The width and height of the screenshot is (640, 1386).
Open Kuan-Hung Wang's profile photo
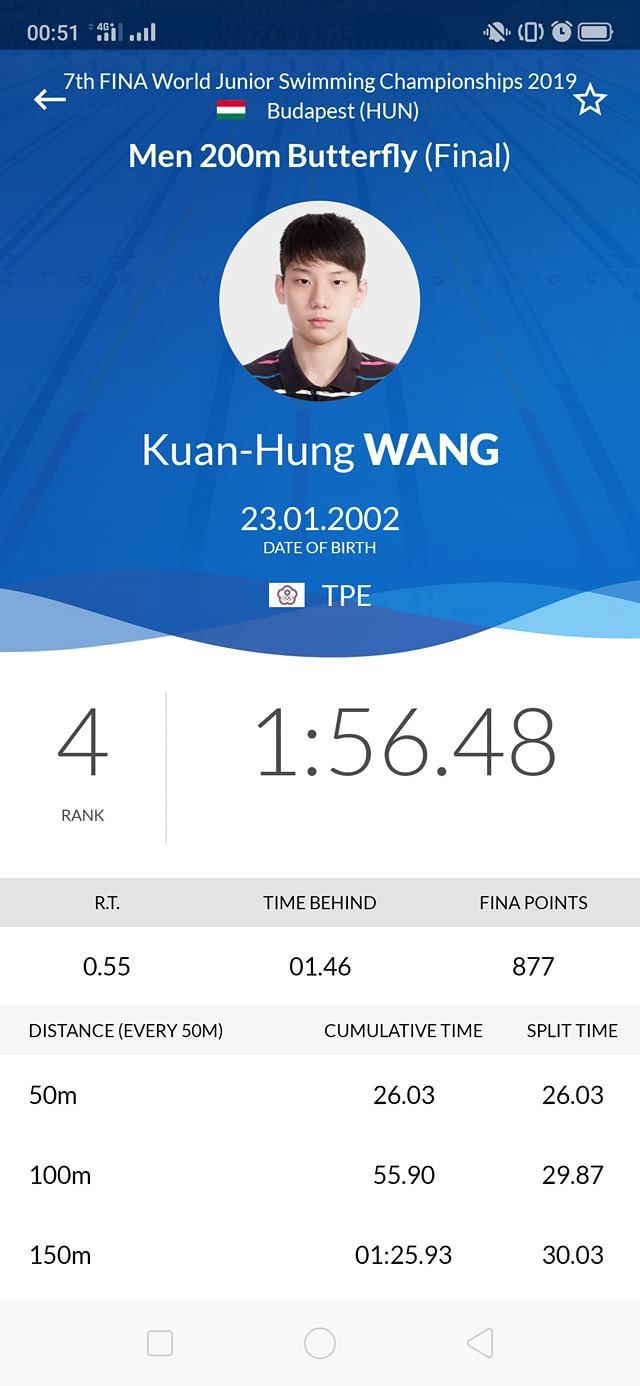point(320,301)
